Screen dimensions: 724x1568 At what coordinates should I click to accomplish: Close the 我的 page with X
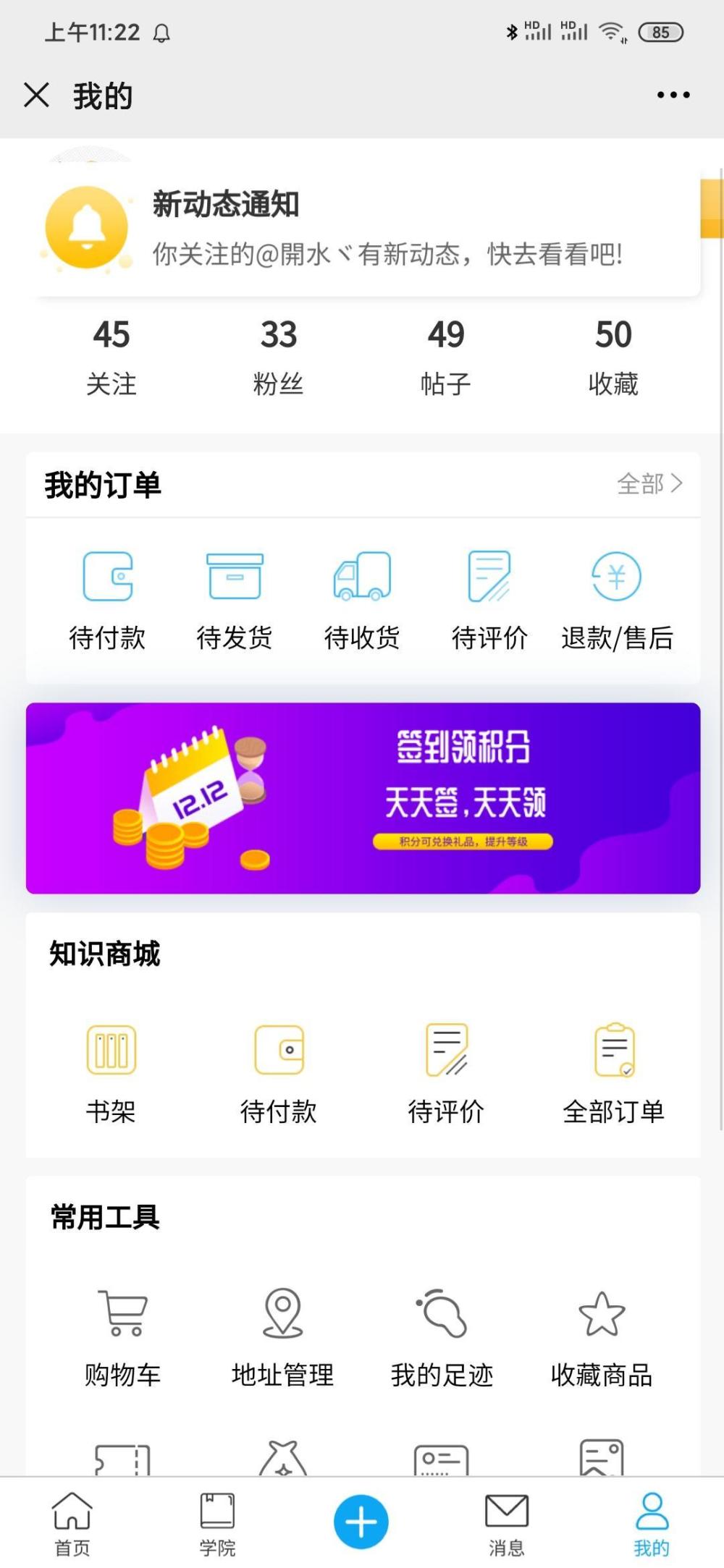pyautogui.click(x=36, y=95)
